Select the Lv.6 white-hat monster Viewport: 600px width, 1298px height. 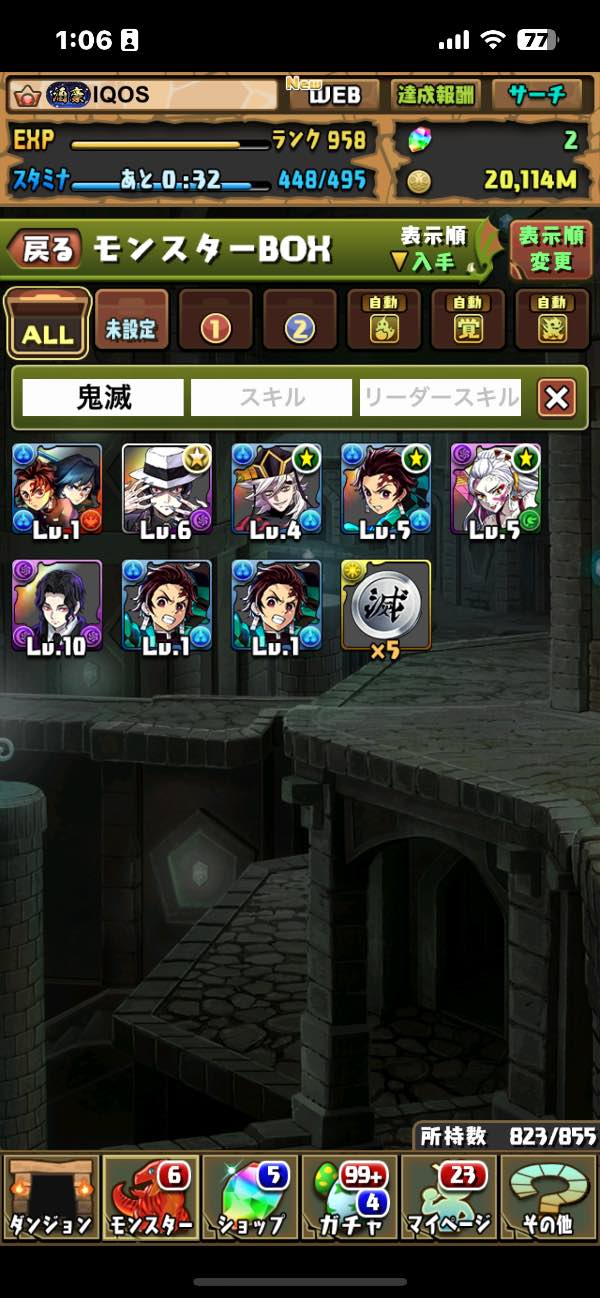coord(167,489)
